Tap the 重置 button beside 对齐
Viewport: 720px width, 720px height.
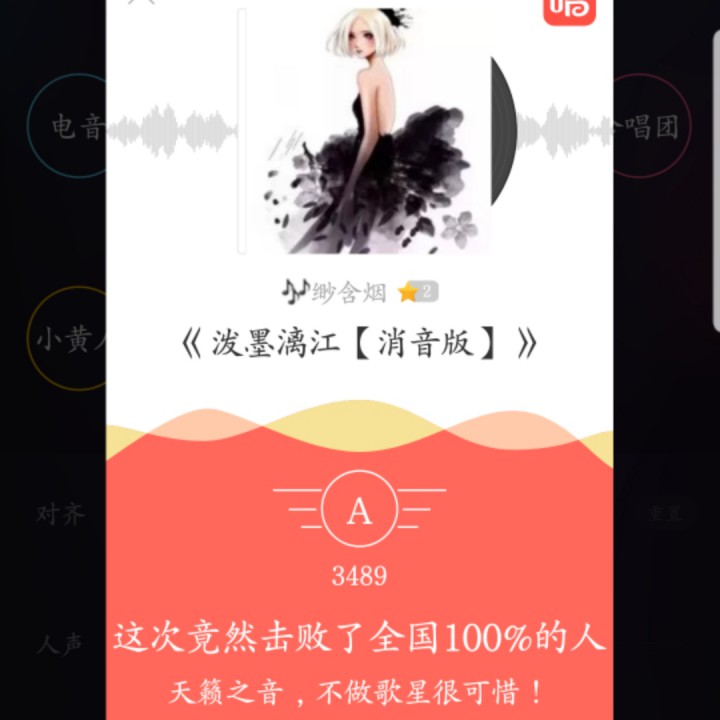tap(664, 512)
